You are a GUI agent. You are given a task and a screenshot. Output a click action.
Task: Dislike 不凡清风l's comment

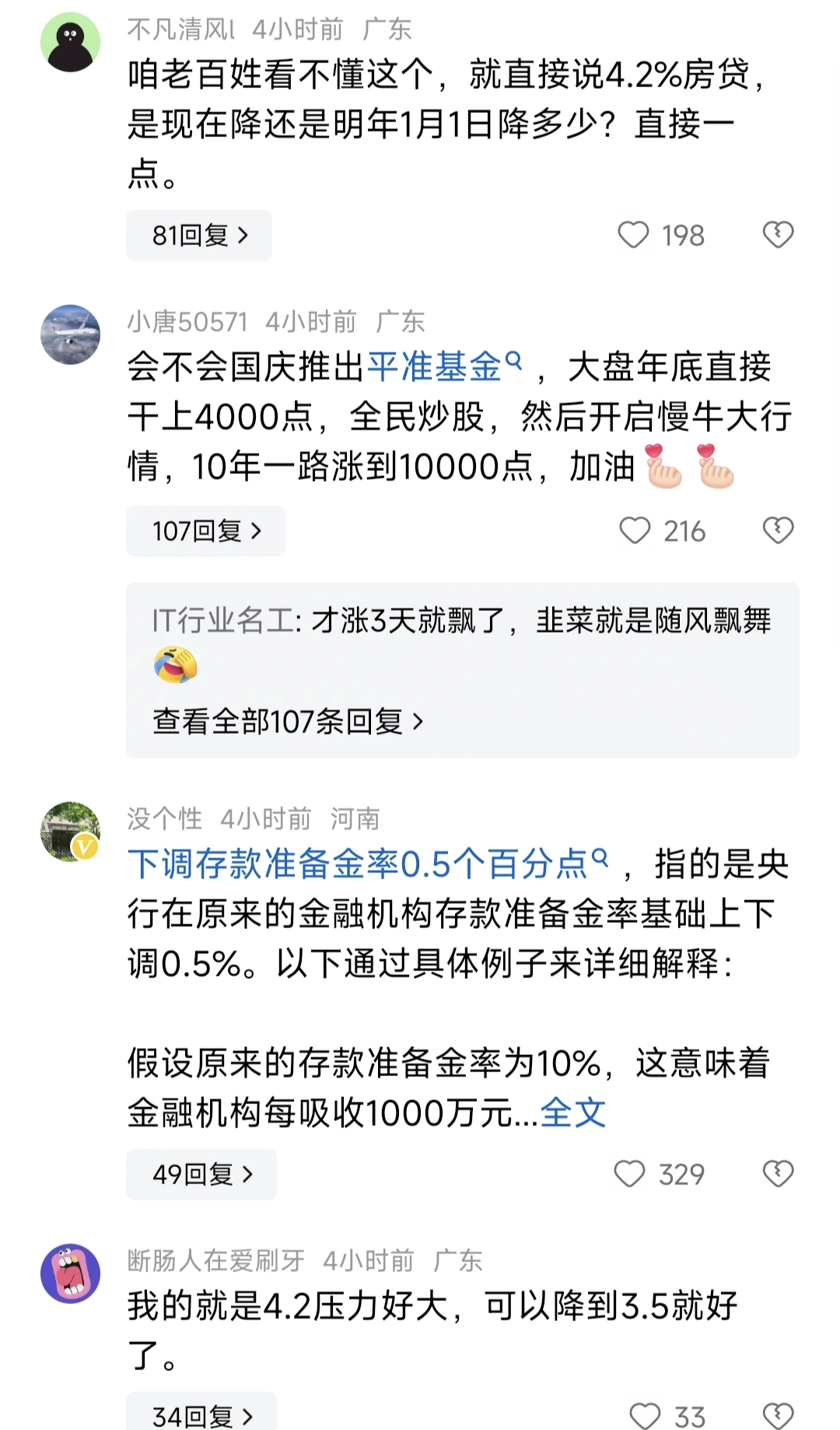tap(778, 235)
